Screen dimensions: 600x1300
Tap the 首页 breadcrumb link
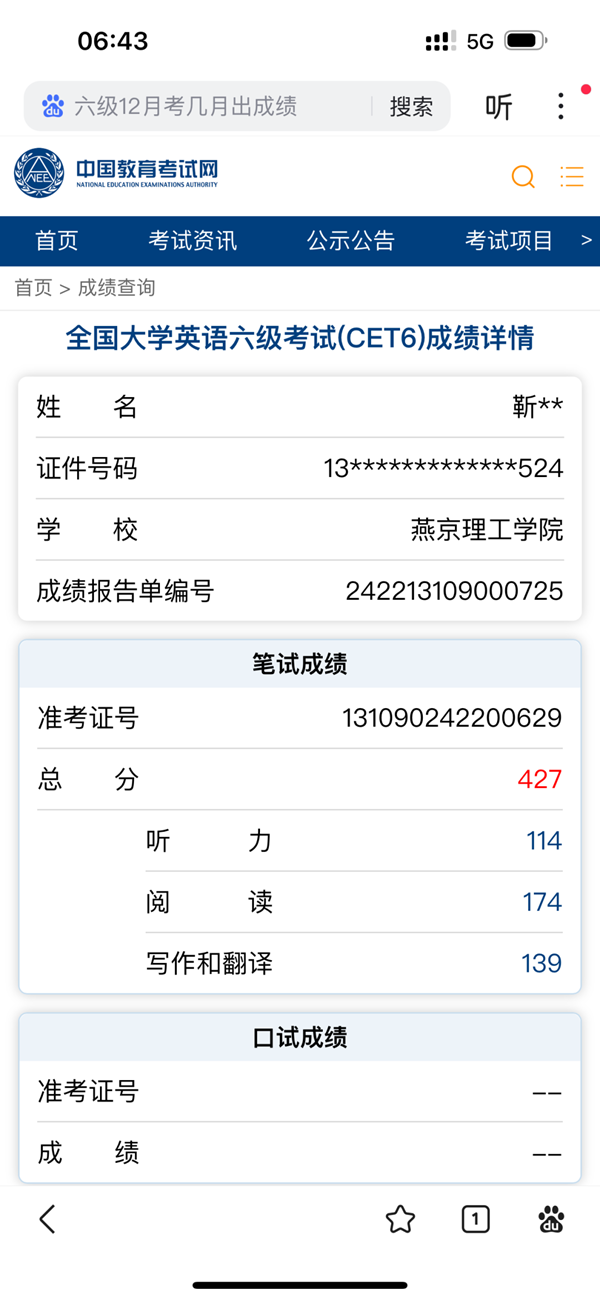tap(33, 288)
